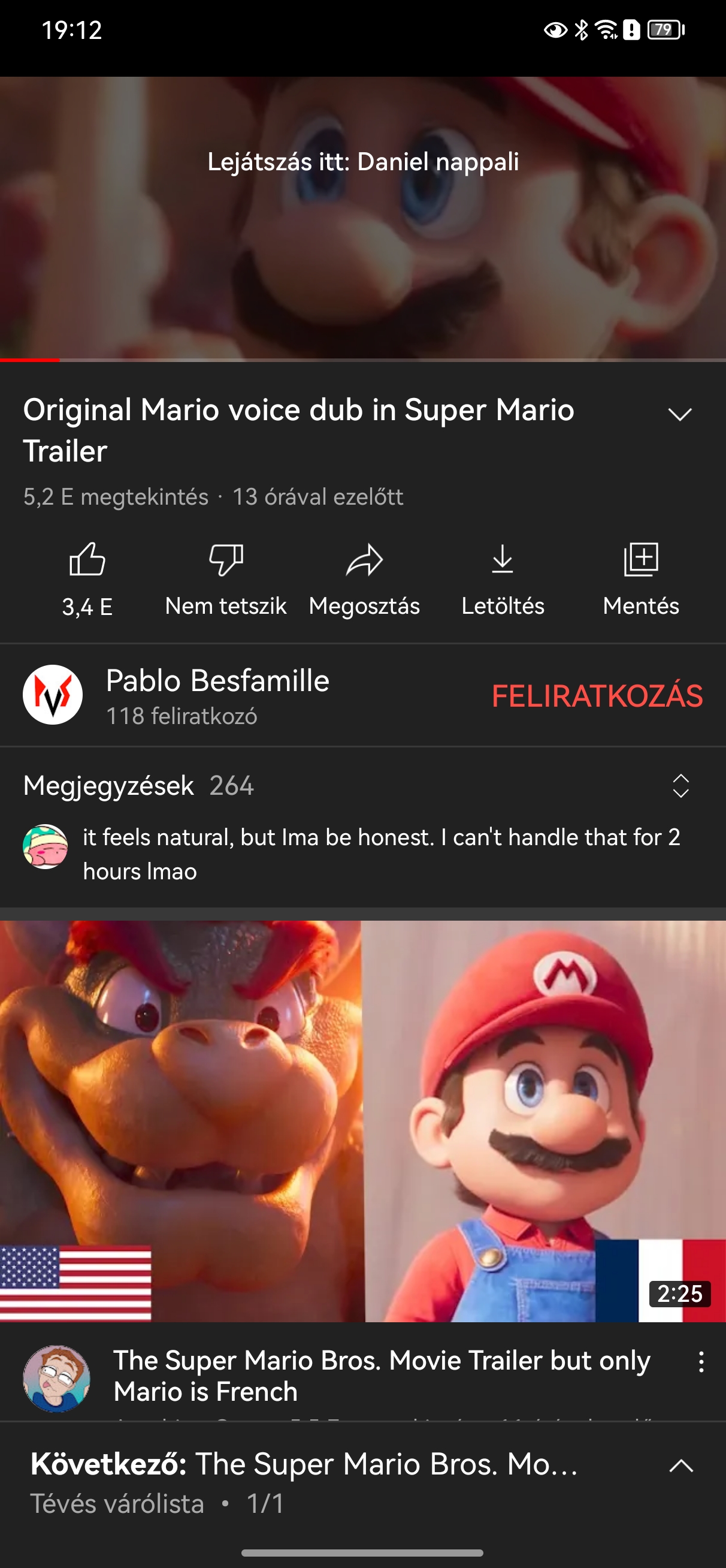
Task: Expand the Következő TV queue panel
Action: pyautogui.click(x=680, y=1466)
